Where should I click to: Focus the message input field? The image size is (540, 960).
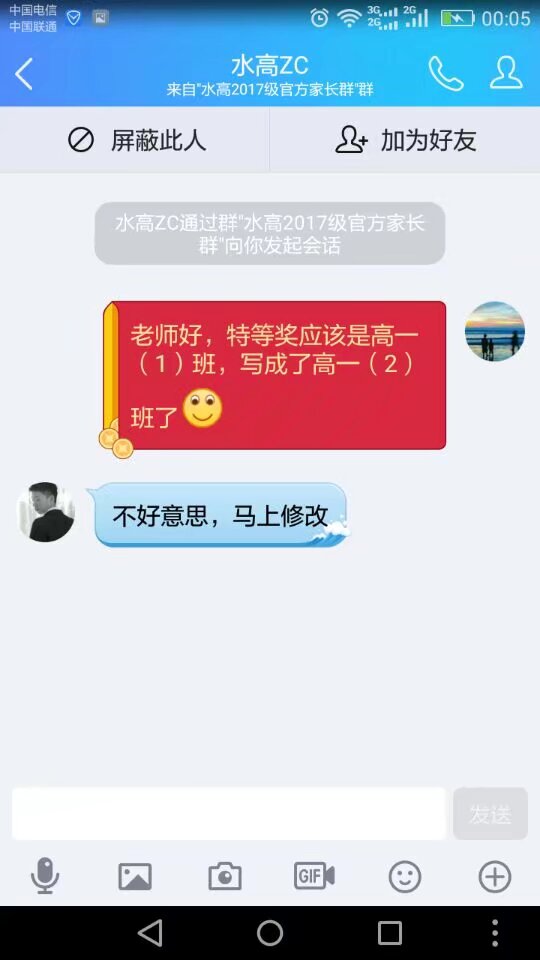[229, 814]
